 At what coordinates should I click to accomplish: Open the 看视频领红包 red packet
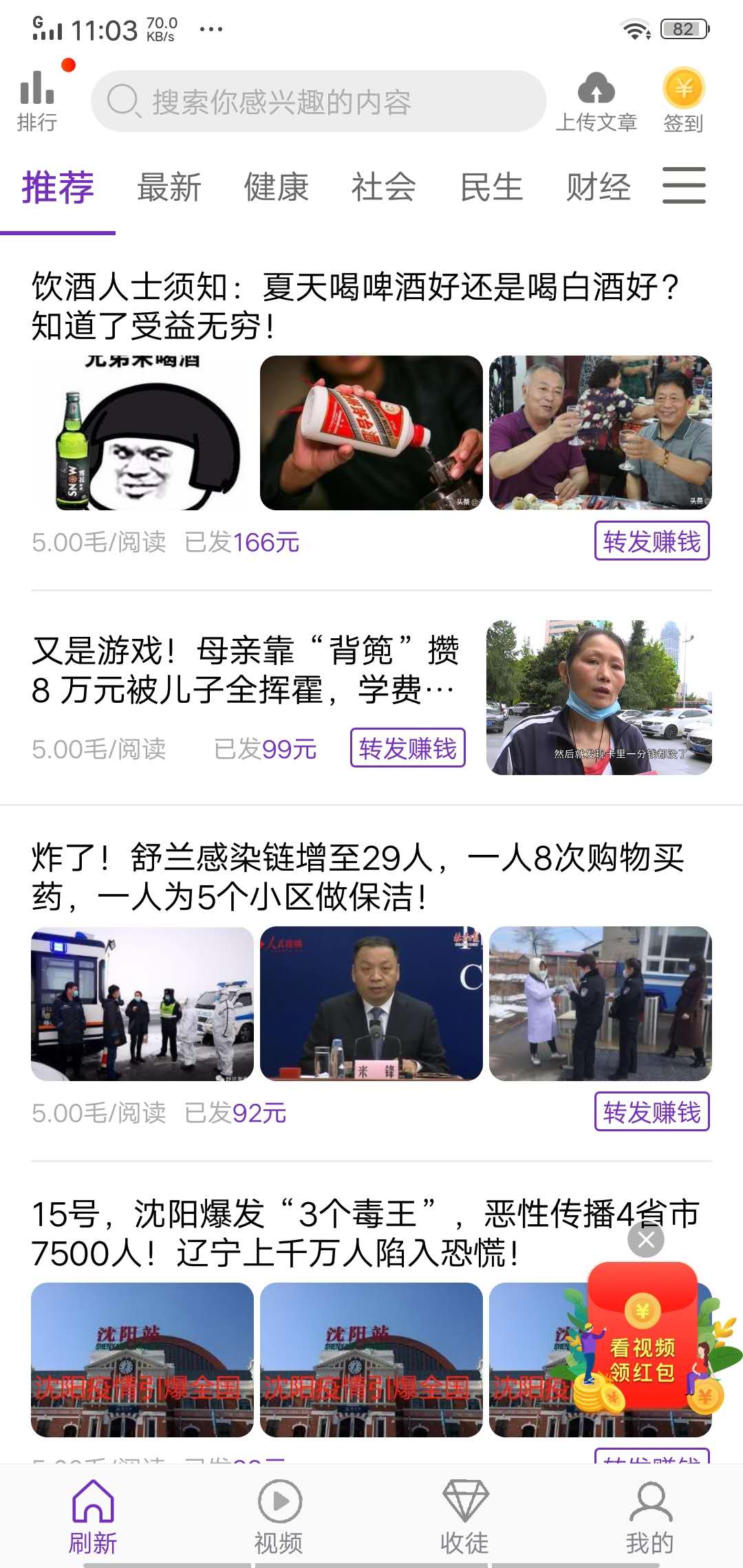click(643, 1358)
